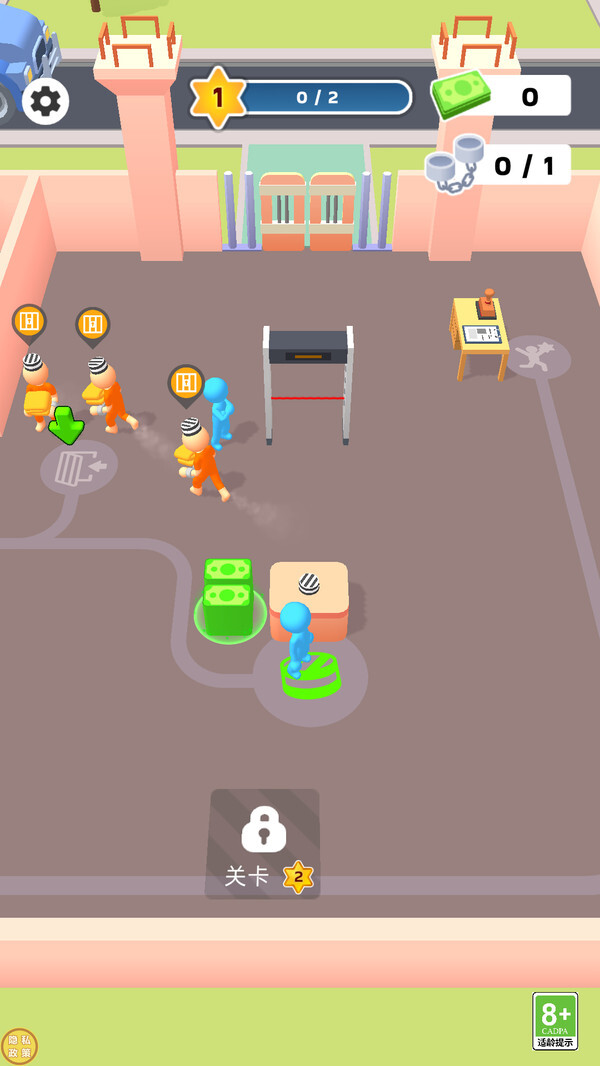Image resolution: width=600 pixels, height=1066 pixels.
Task: Tap the locked level 2 area
Action: [263, 844]
